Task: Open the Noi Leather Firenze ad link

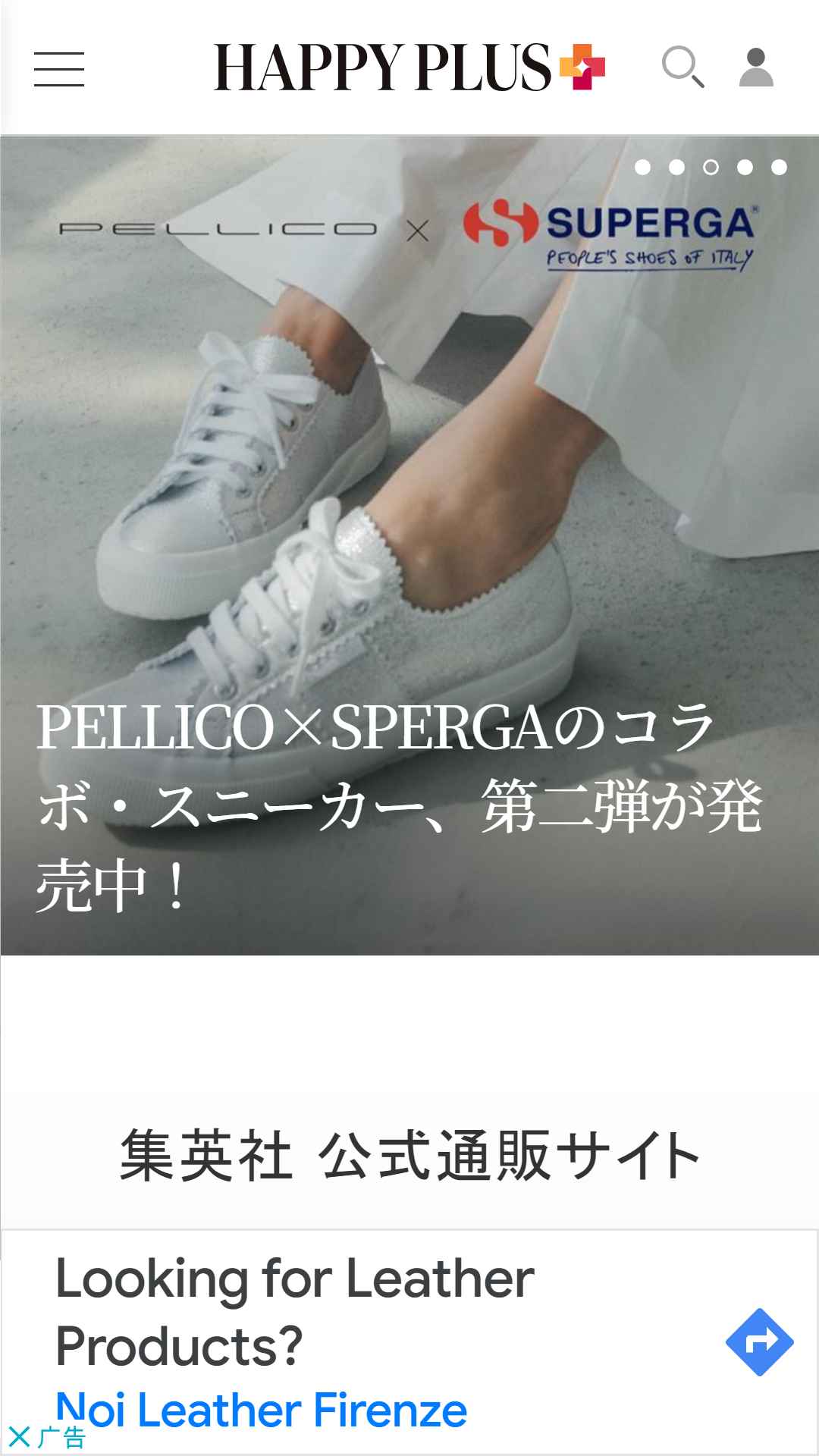Action: click(x=261, y=1410)
